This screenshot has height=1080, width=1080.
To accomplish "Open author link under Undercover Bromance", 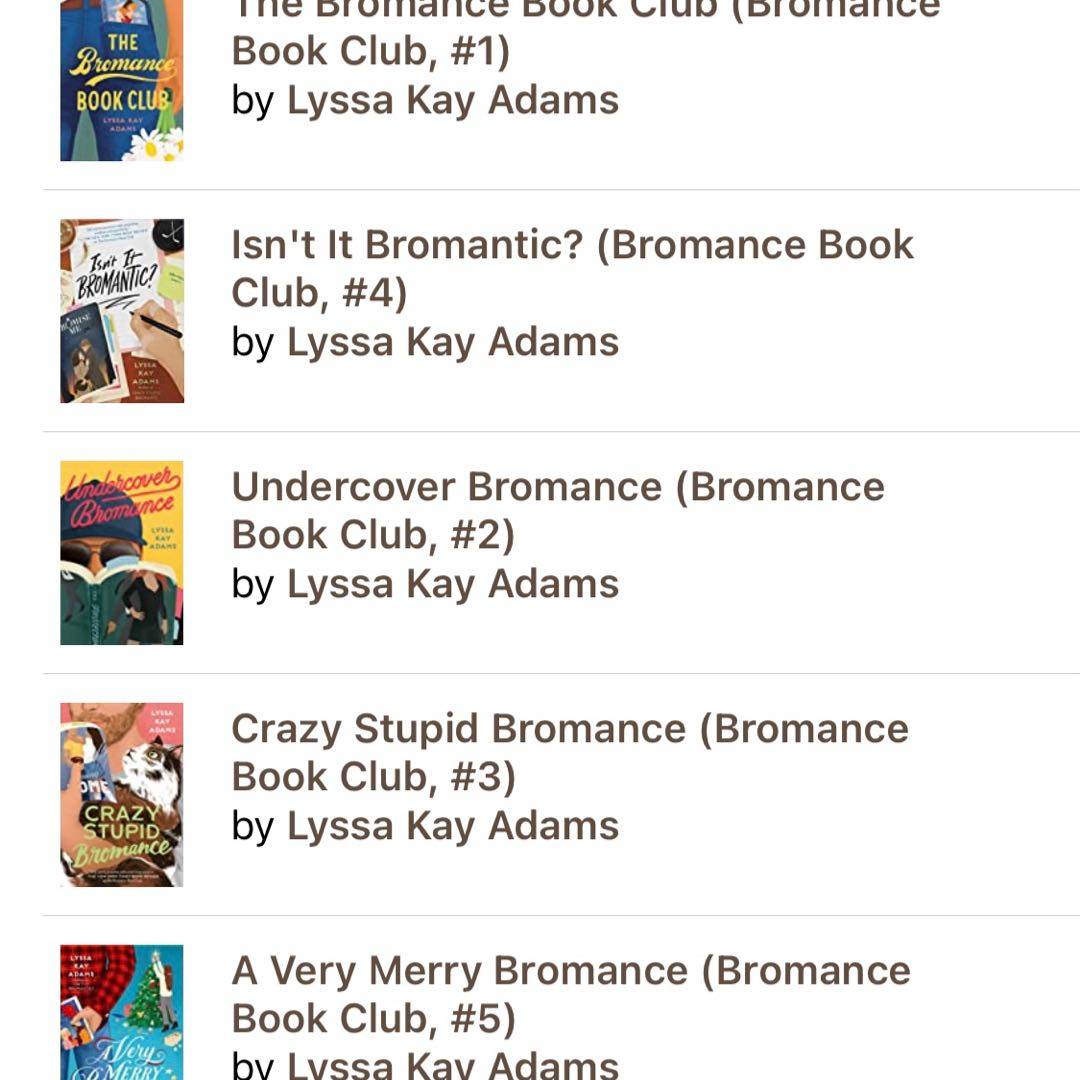I will click(453, 584).
